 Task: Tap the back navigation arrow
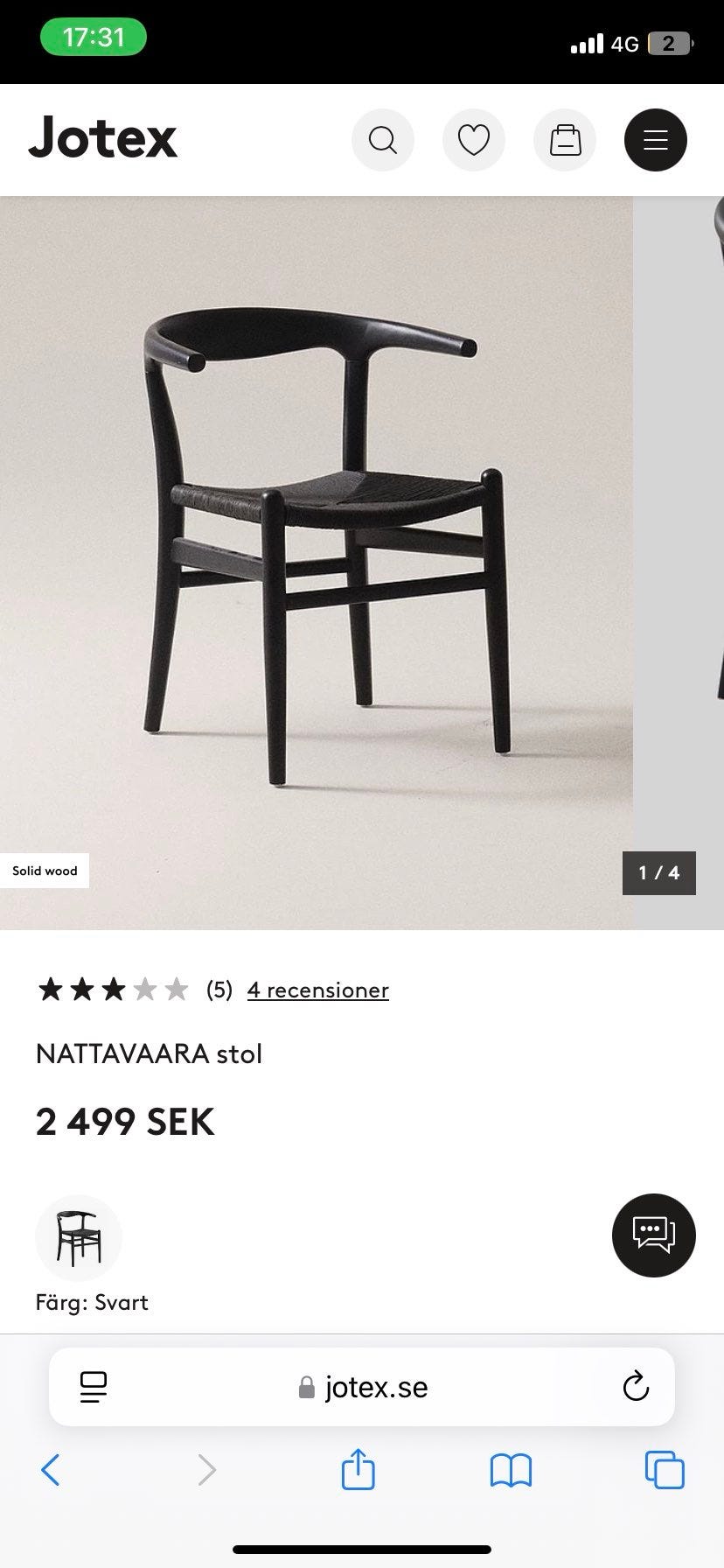(51, 1470)
